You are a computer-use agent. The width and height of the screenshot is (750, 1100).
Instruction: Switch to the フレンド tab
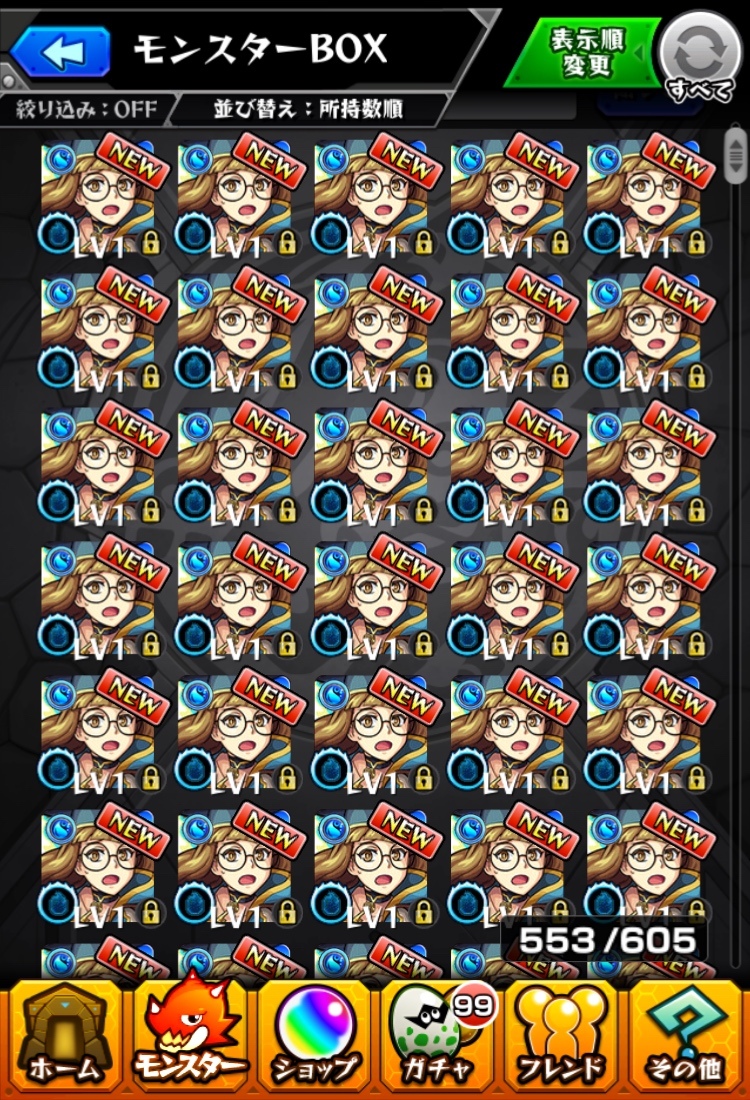pos(561,1035)
